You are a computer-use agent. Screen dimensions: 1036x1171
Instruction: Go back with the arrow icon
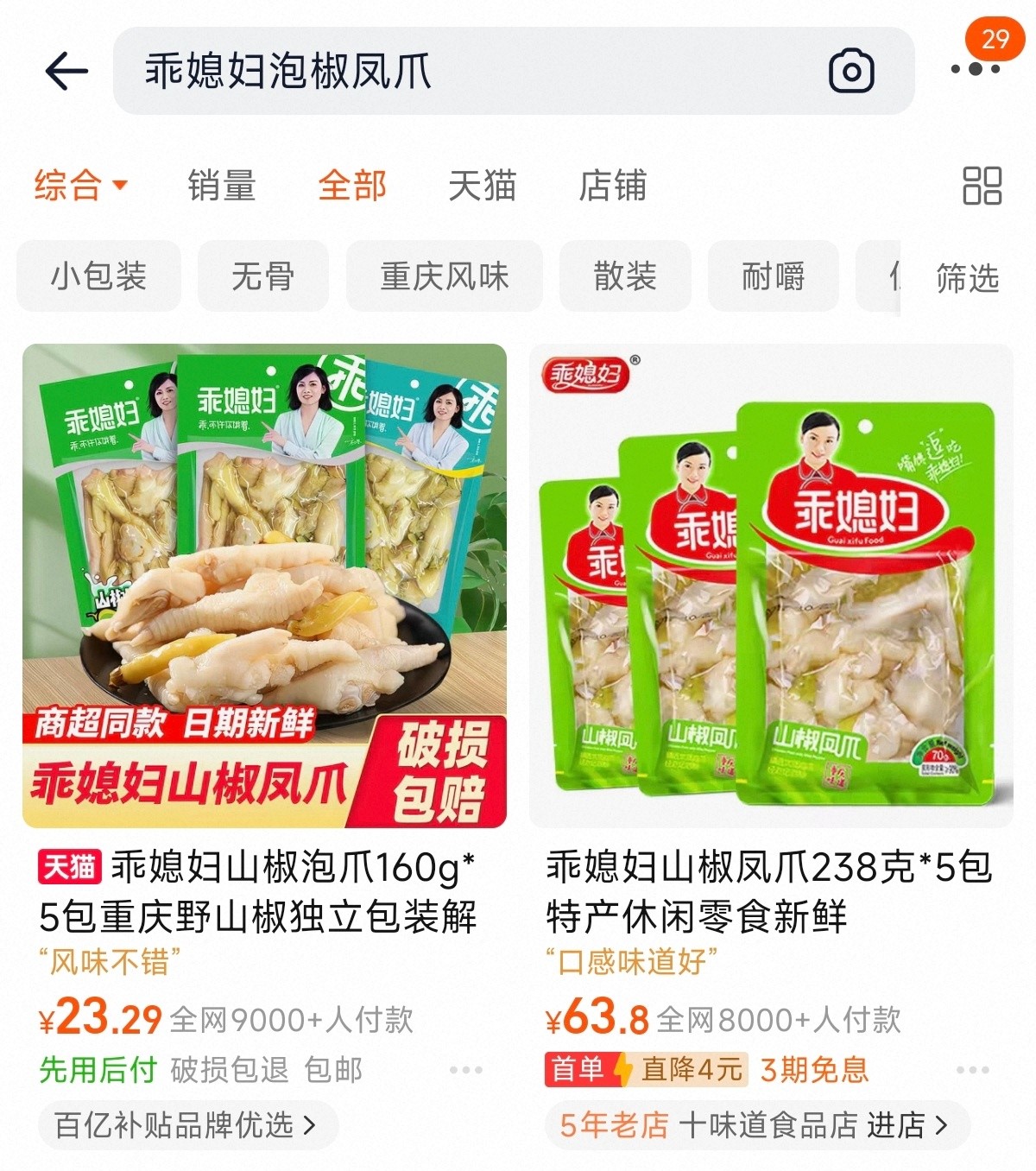[66, 71]
